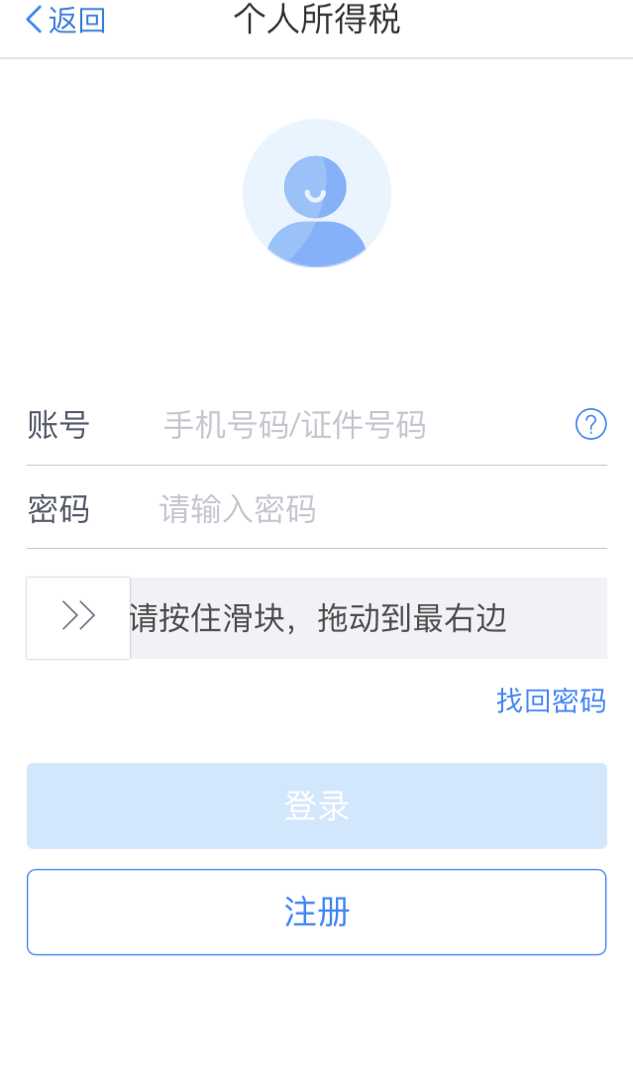
Task: Go back using the 返回 button
Action: click(x=65, y=20)
